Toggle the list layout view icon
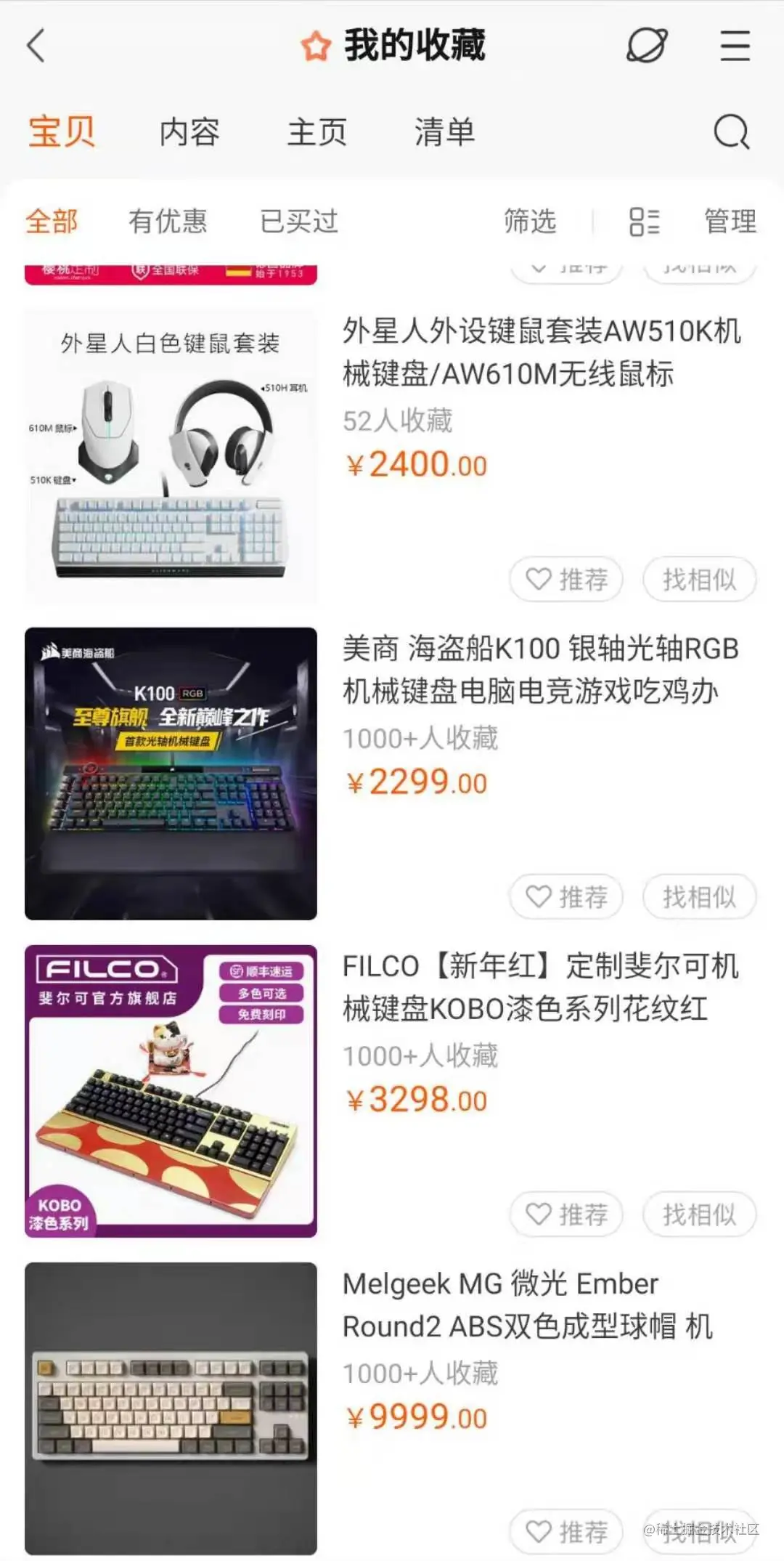 pyautogui.click(x=645, y=222)
